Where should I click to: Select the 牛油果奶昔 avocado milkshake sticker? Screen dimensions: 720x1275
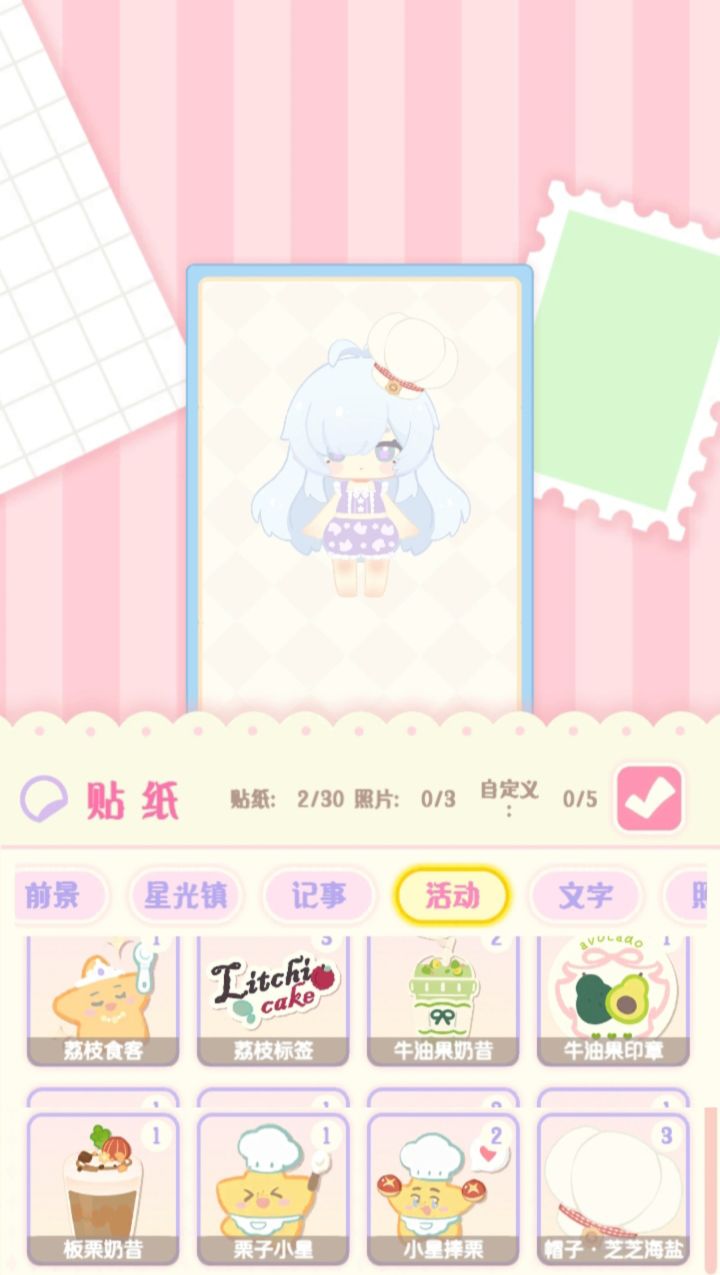pyautogui.click(x=441, y=997)
